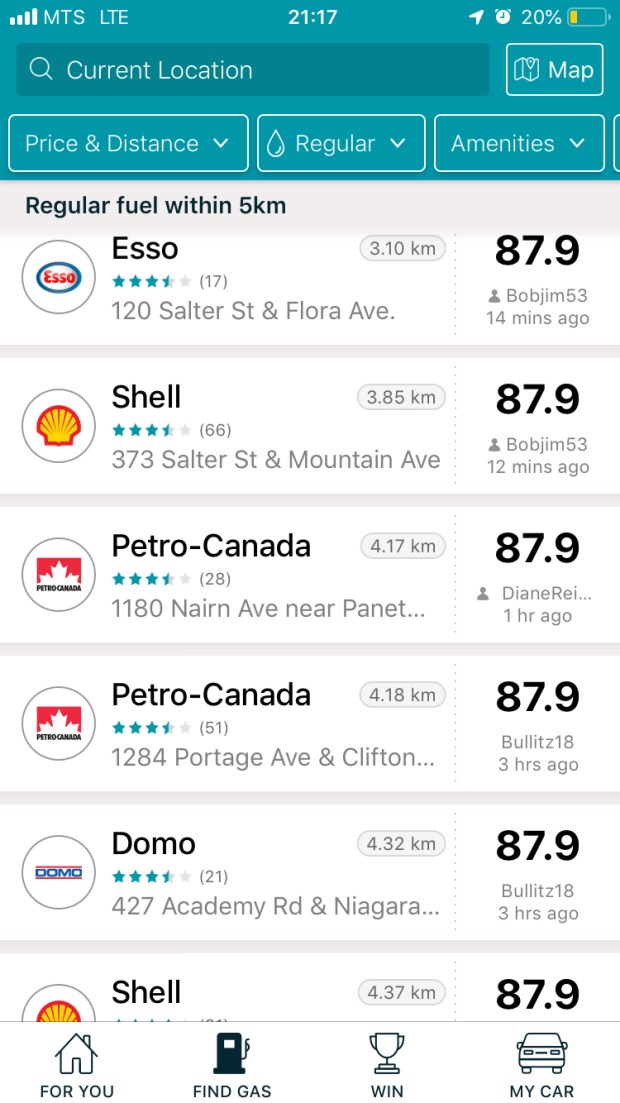Tap the Current Location search field
620x1103 pixels.
click(x=252, y=70)
